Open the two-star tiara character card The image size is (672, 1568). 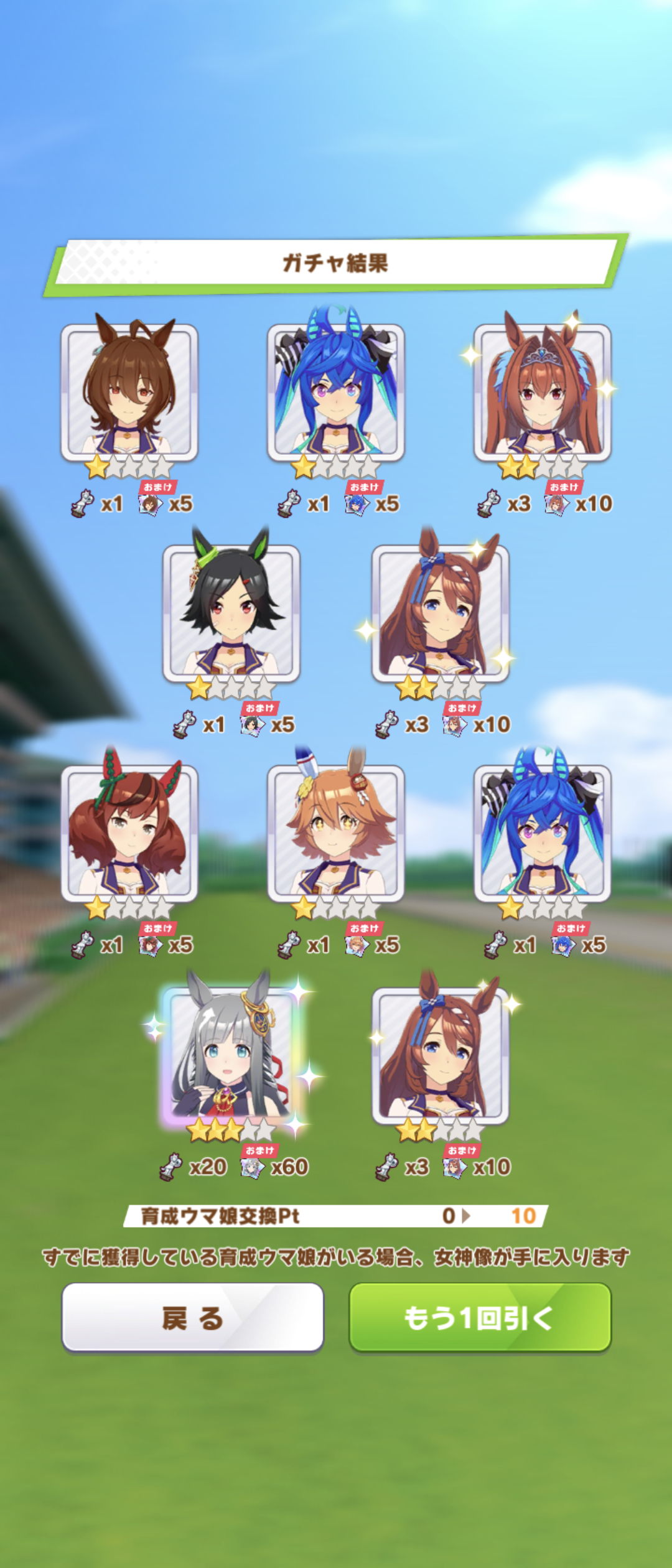tap(542, 393)
